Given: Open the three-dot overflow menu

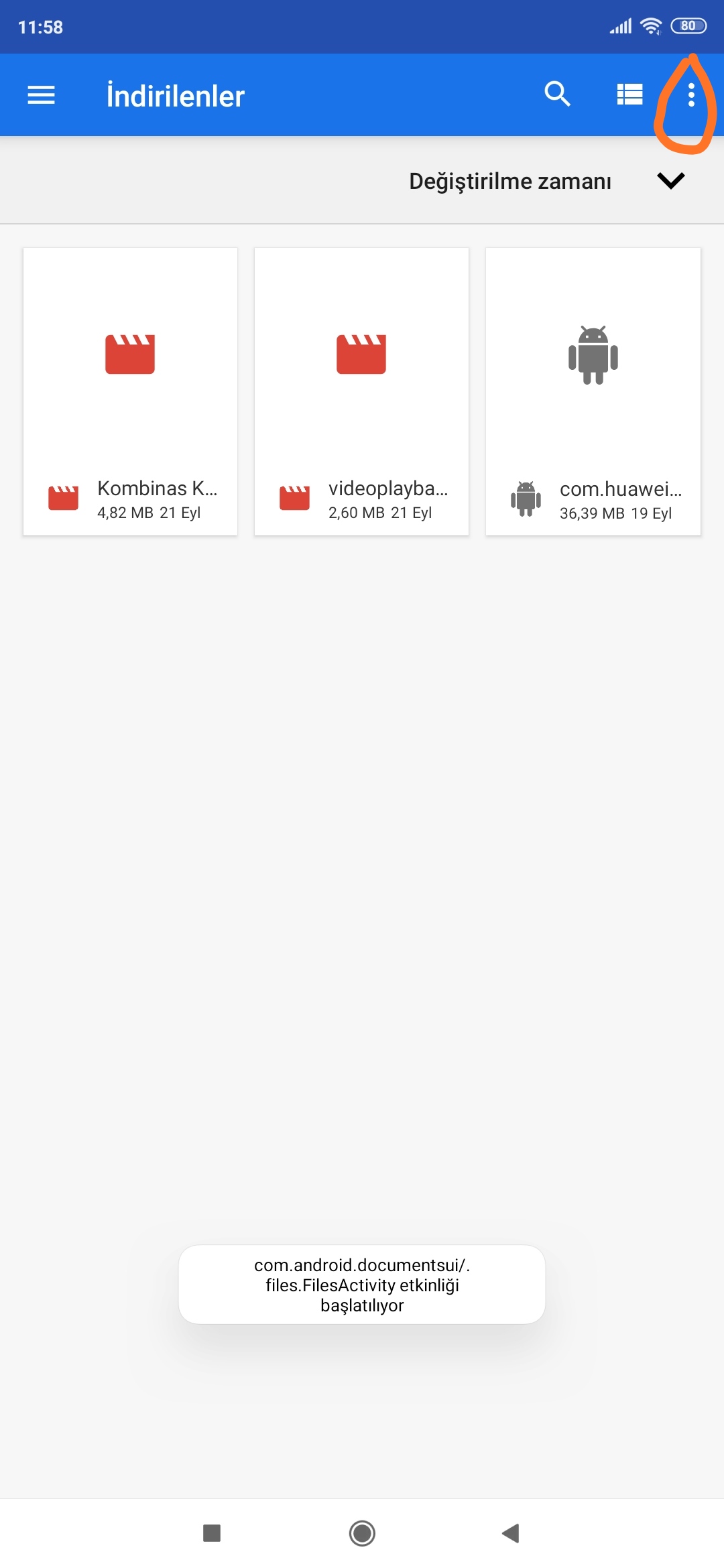Looking at the screenshot, I should click(691, 95).
